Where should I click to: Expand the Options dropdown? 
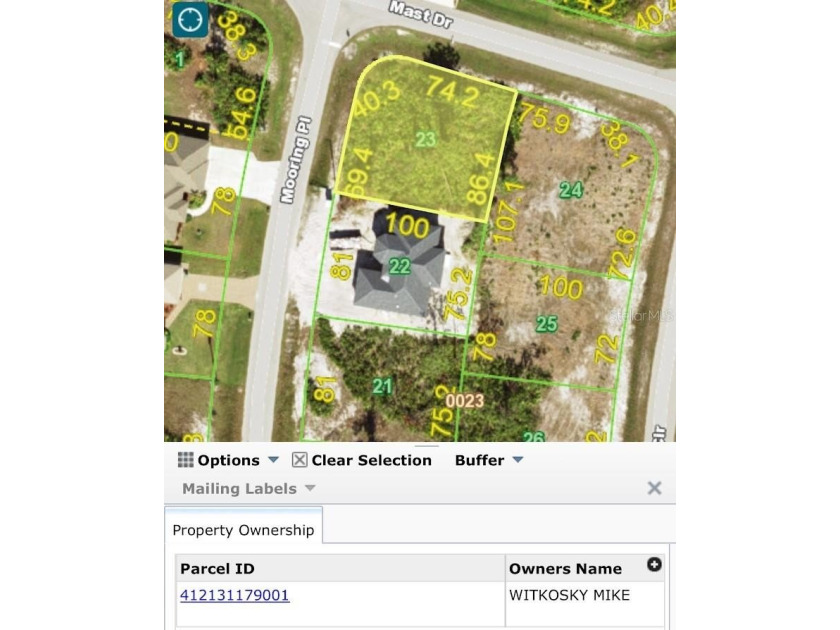click(229, 460)
